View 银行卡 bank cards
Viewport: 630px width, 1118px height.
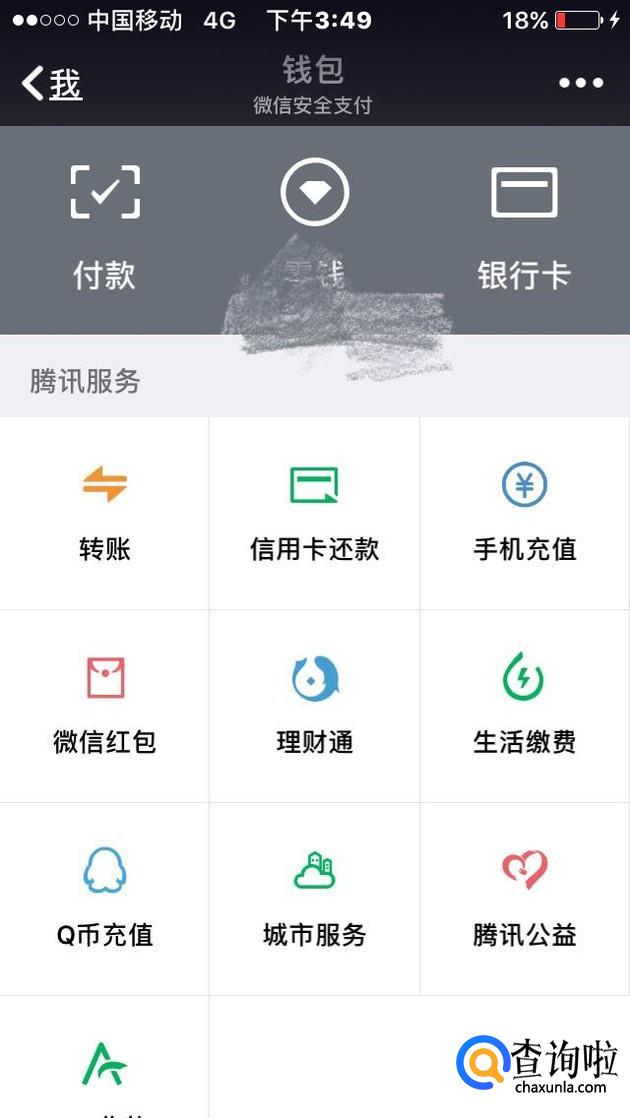coord(524,226)
